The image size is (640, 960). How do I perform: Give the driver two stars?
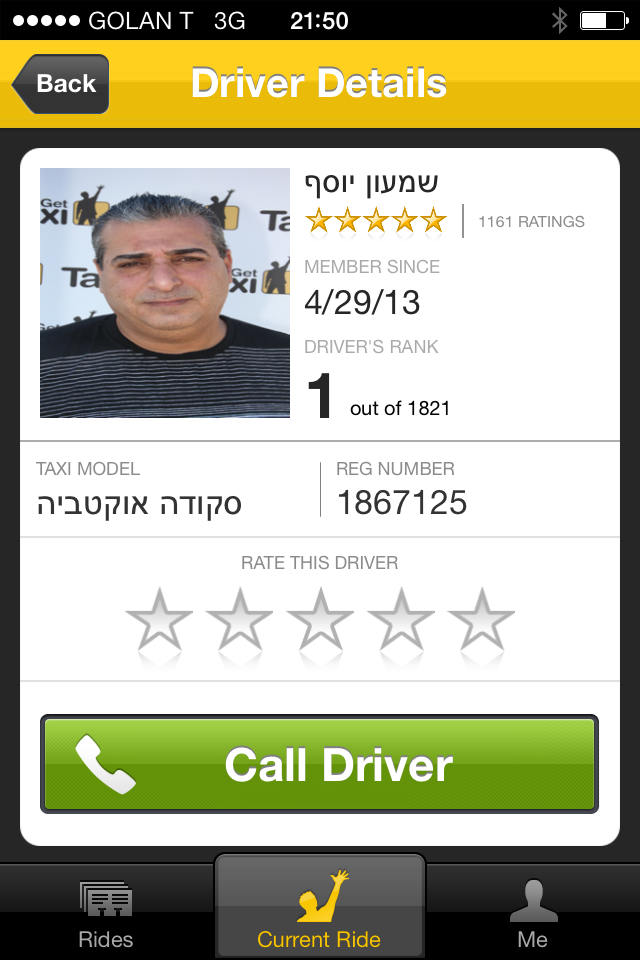point(240,620)
